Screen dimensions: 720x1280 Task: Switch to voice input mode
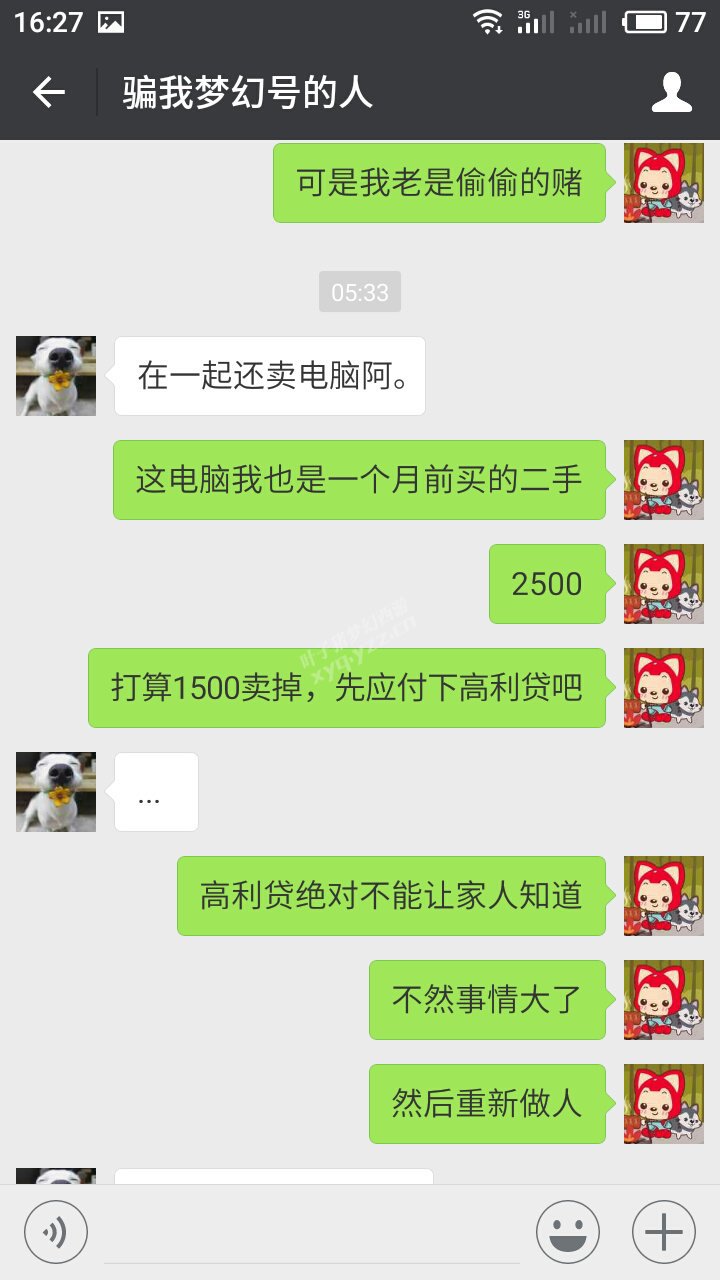point(56,1232)
